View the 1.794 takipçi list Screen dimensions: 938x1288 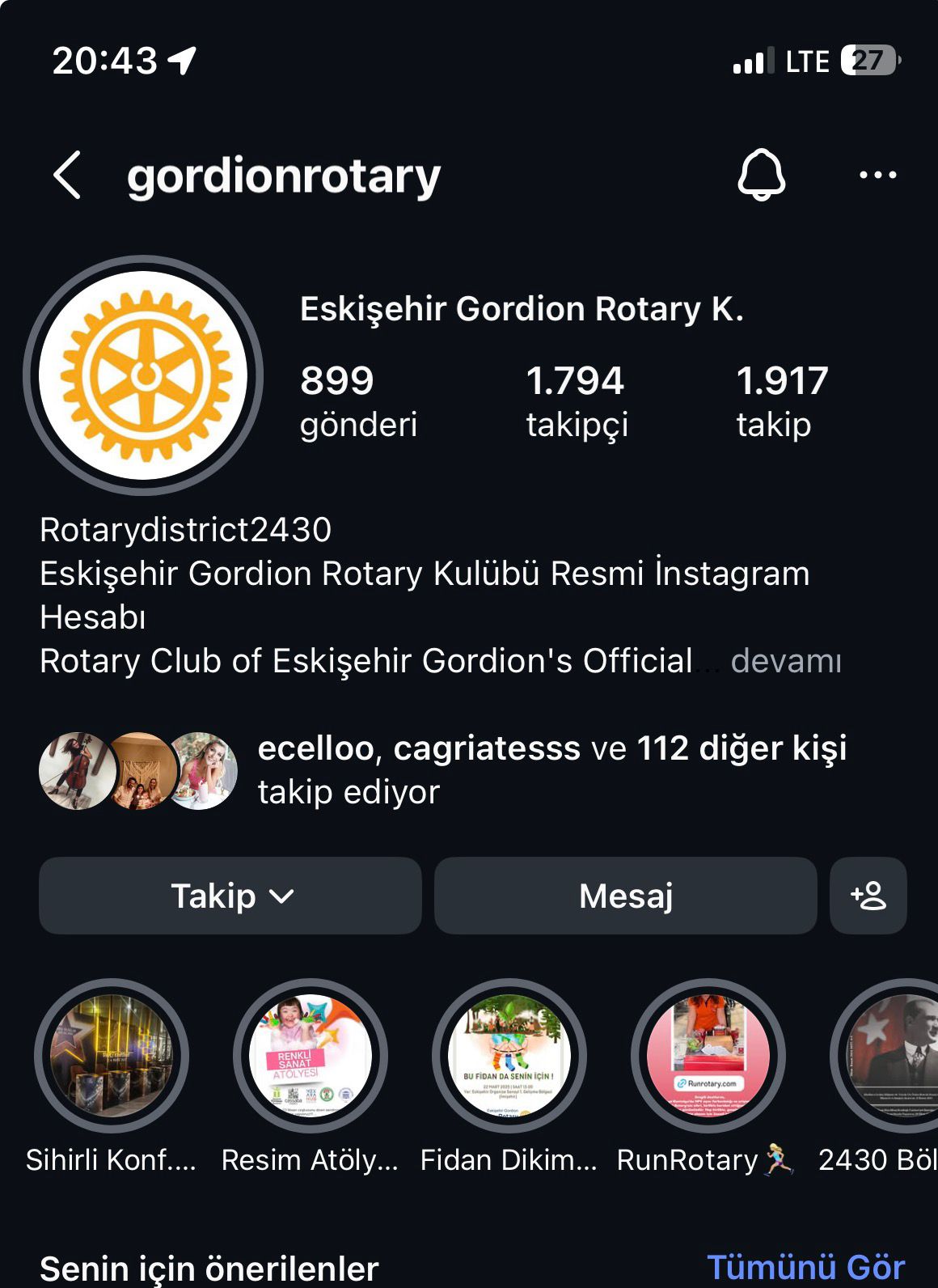[x=576, y=401]
